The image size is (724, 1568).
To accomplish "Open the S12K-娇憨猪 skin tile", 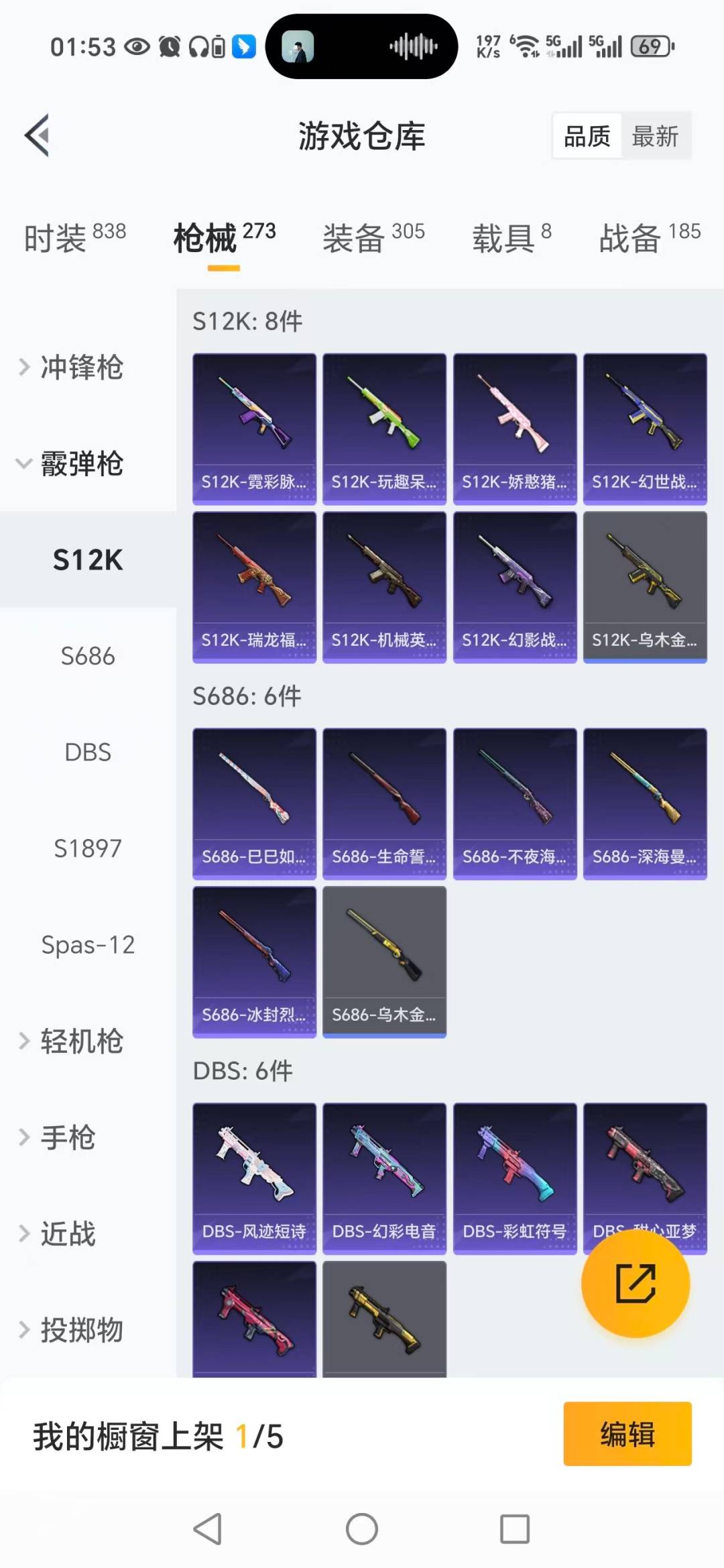I will coord(514,429).
